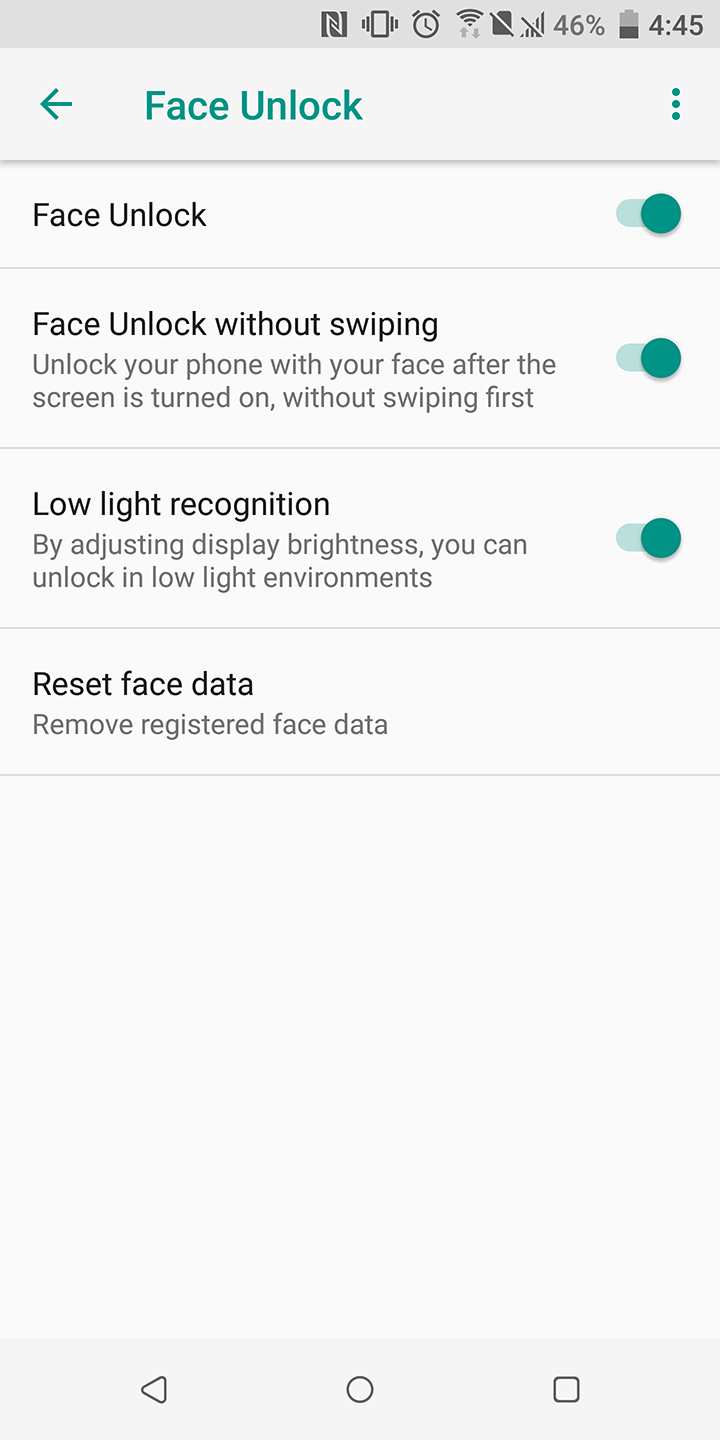The height and width of the screenshot is (1440, 720).
Task: Turn off the Face Unlock switch
Action: [x=649, y=214]
